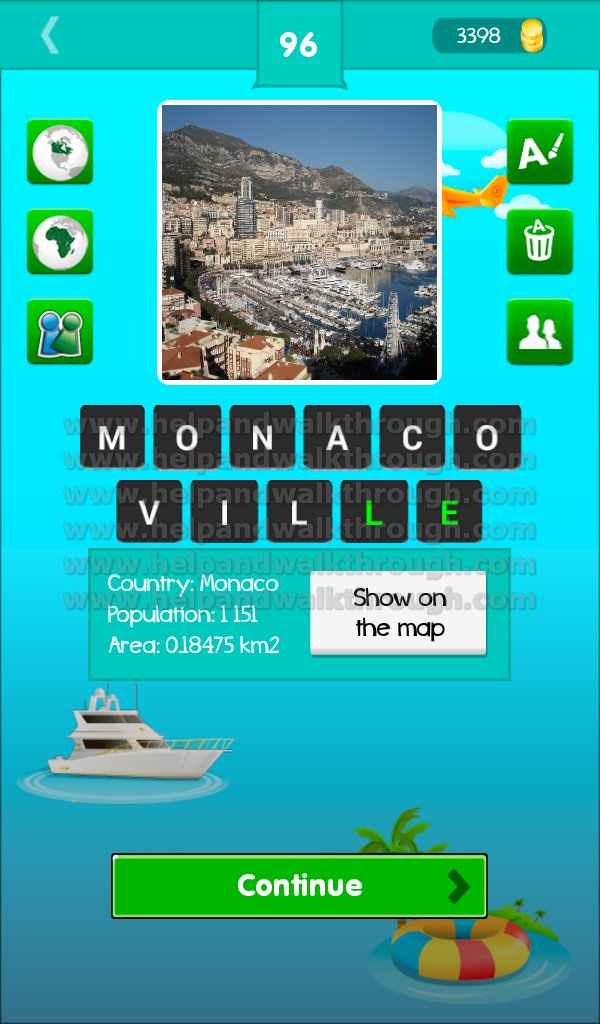Go back with the top-left arrow
The width and height of the screenshot is (600, 1024).
pyautogui.click(x=50, y=35)
